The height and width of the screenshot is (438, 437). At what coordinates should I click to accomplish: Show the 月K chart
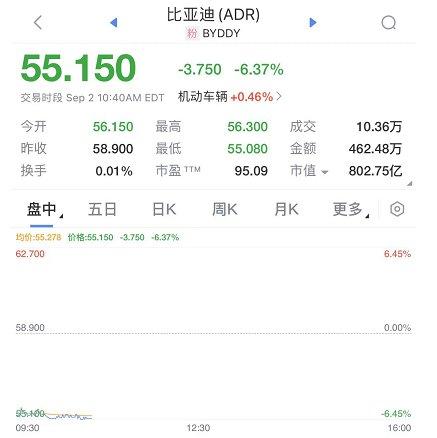point(286,210)
